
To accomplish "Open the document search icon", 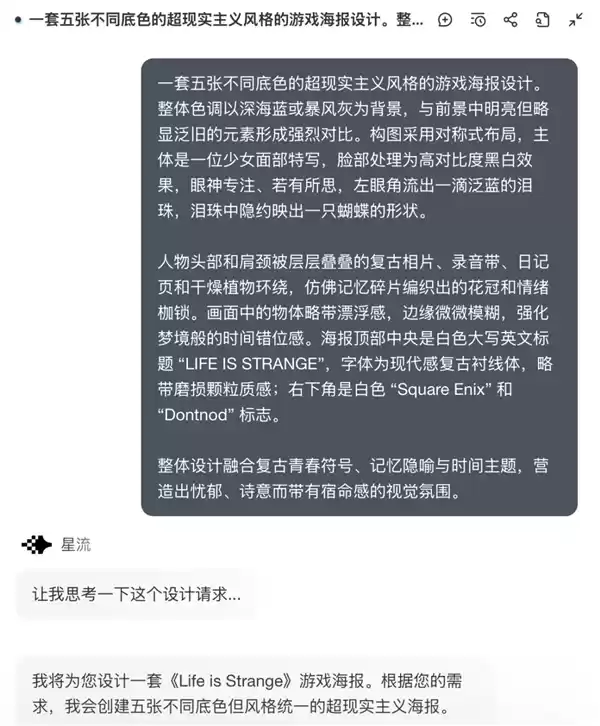I will pyautogui.click(x=542, y=20).
